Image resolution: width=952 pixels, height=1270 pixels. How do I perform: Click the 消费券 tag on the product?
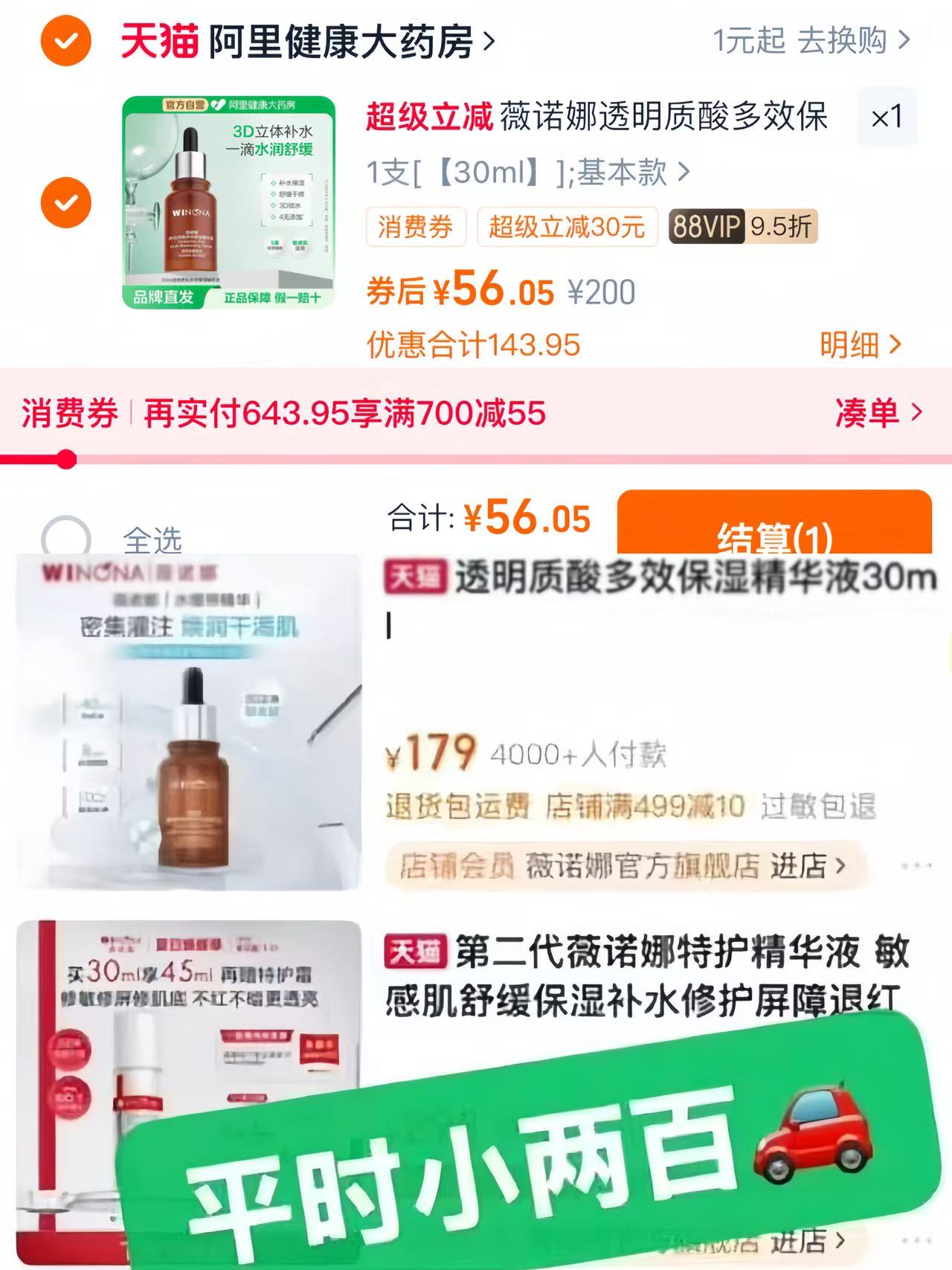[414, 230]
